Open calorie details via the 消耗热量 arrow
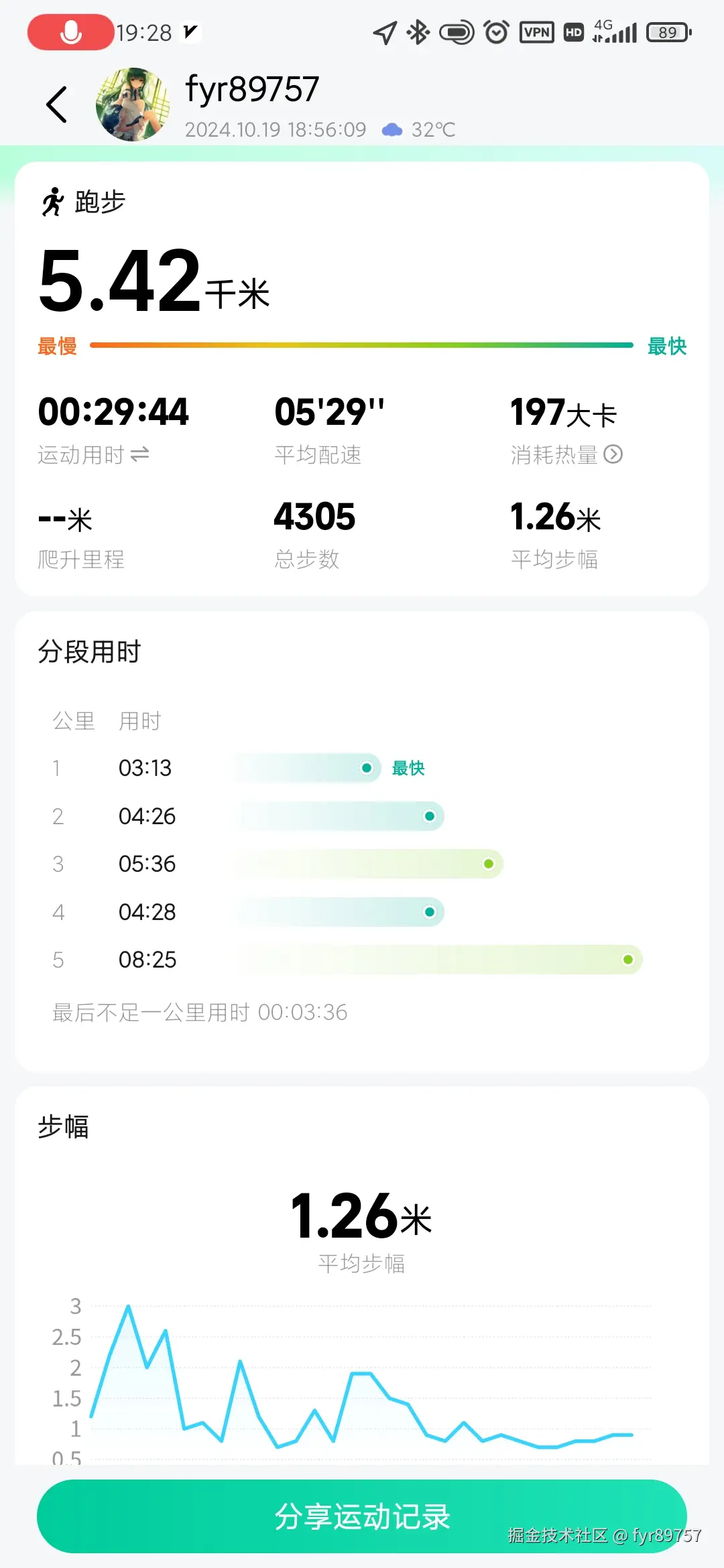This screenshot has width=724, height=1568. (x=614, y=455)
